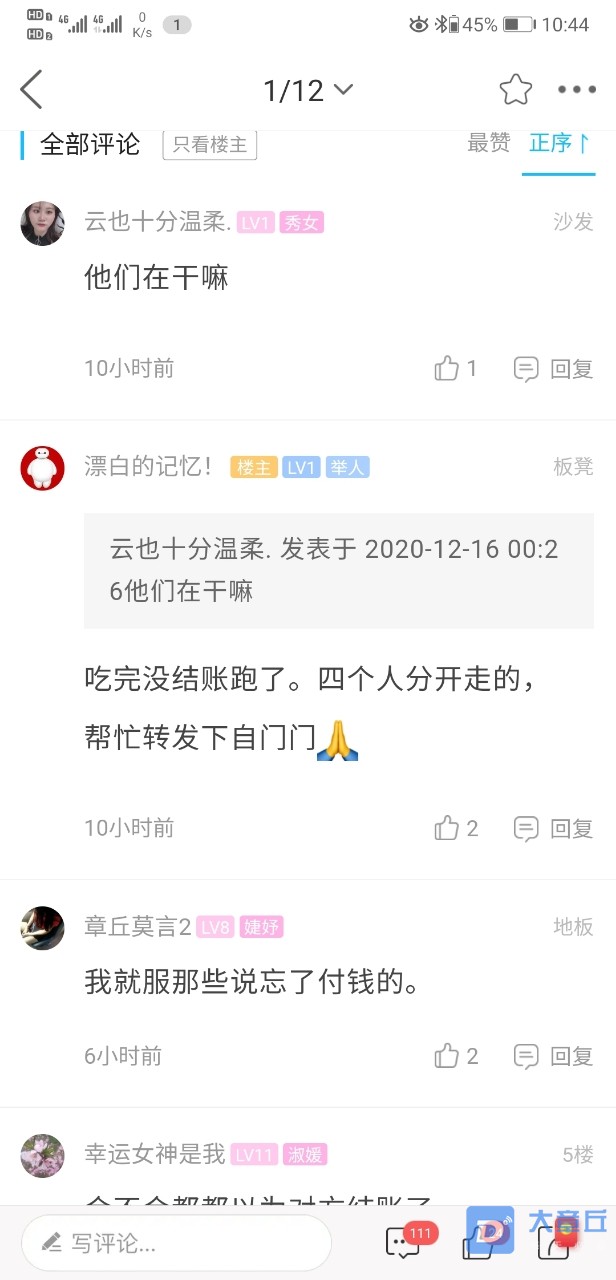The height and width of the screenshot is (1280, 616).
Task: Open the comments icon showing 111
Action: pos(403,1243)
